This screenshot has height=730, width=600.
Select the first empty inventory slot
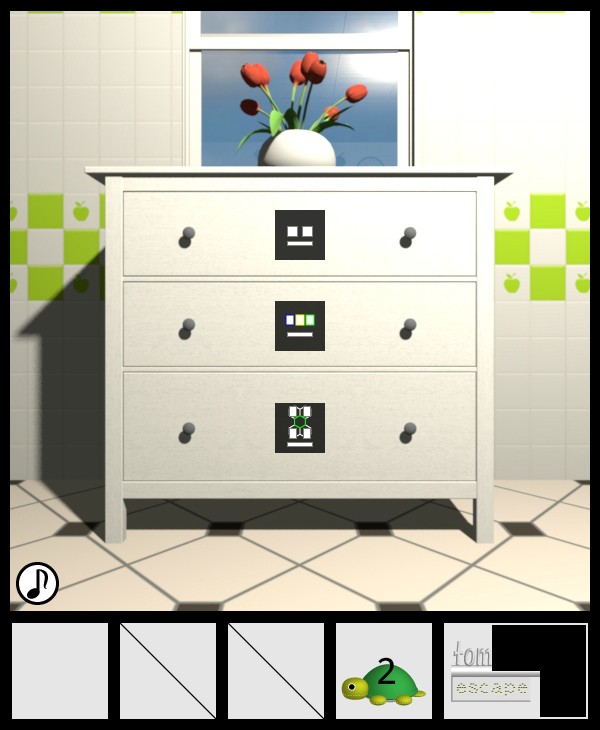(x=60, y=671)
